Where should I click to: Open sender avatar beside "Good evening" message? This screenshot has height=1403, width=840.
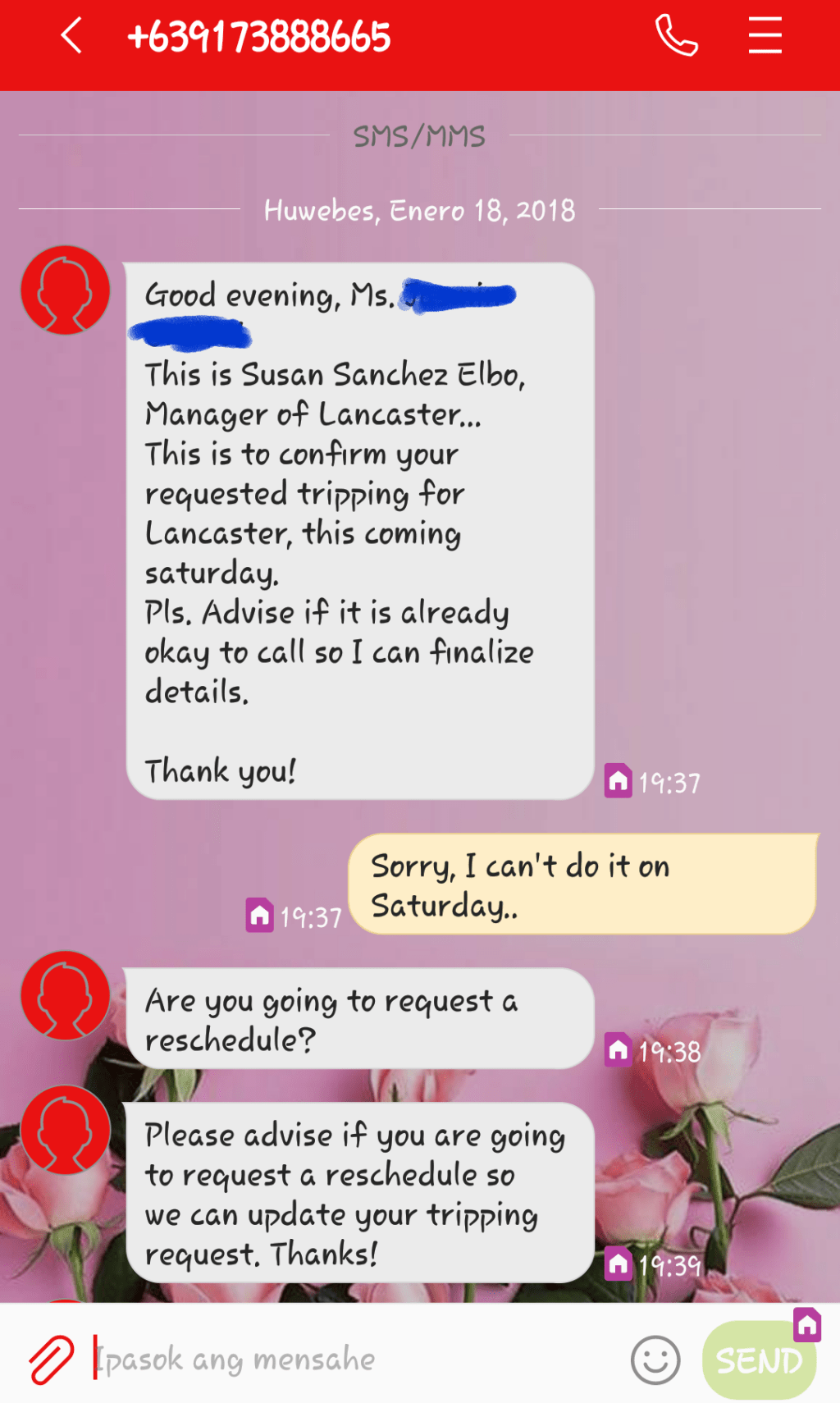pyautogui.click(x=66, y=290)
